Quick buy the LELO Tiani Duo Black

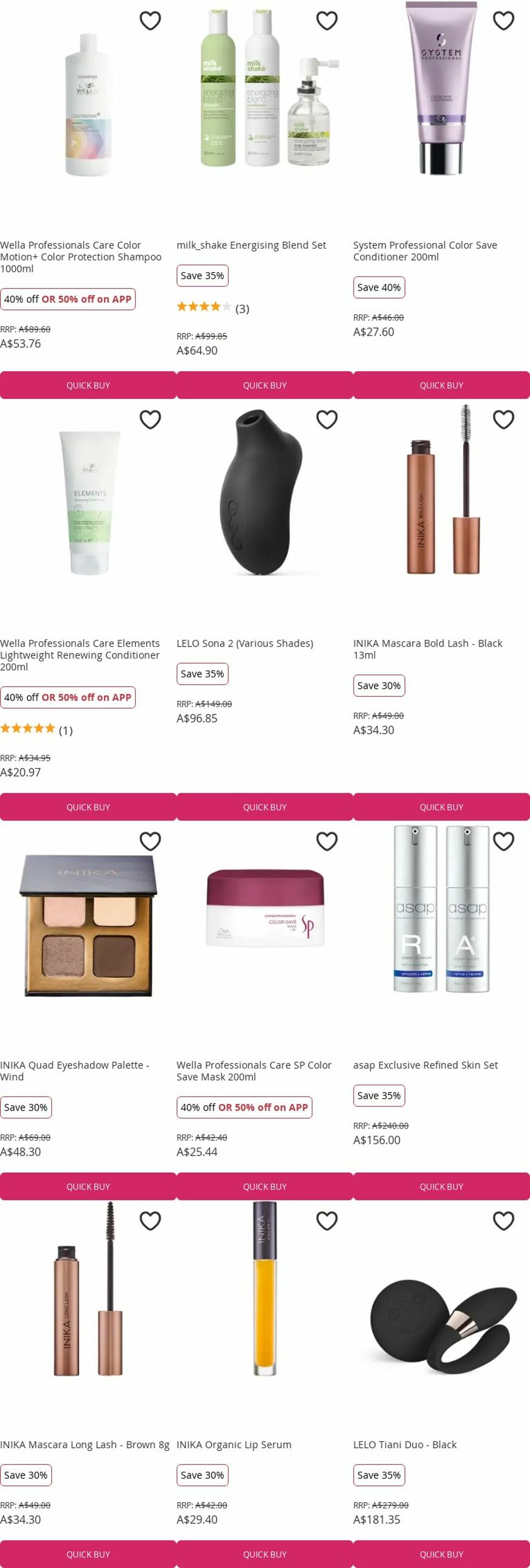(x=441, y=1554)
